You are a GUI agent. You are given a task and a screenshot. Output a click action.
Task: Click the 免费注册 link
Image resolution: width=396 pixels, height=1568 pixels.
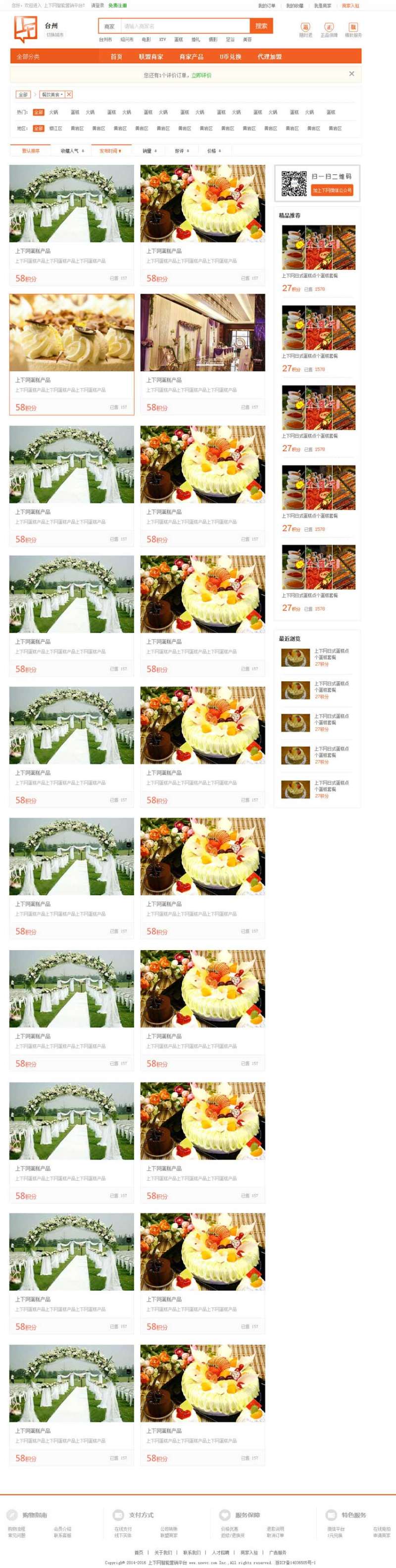tap(117, 5)
